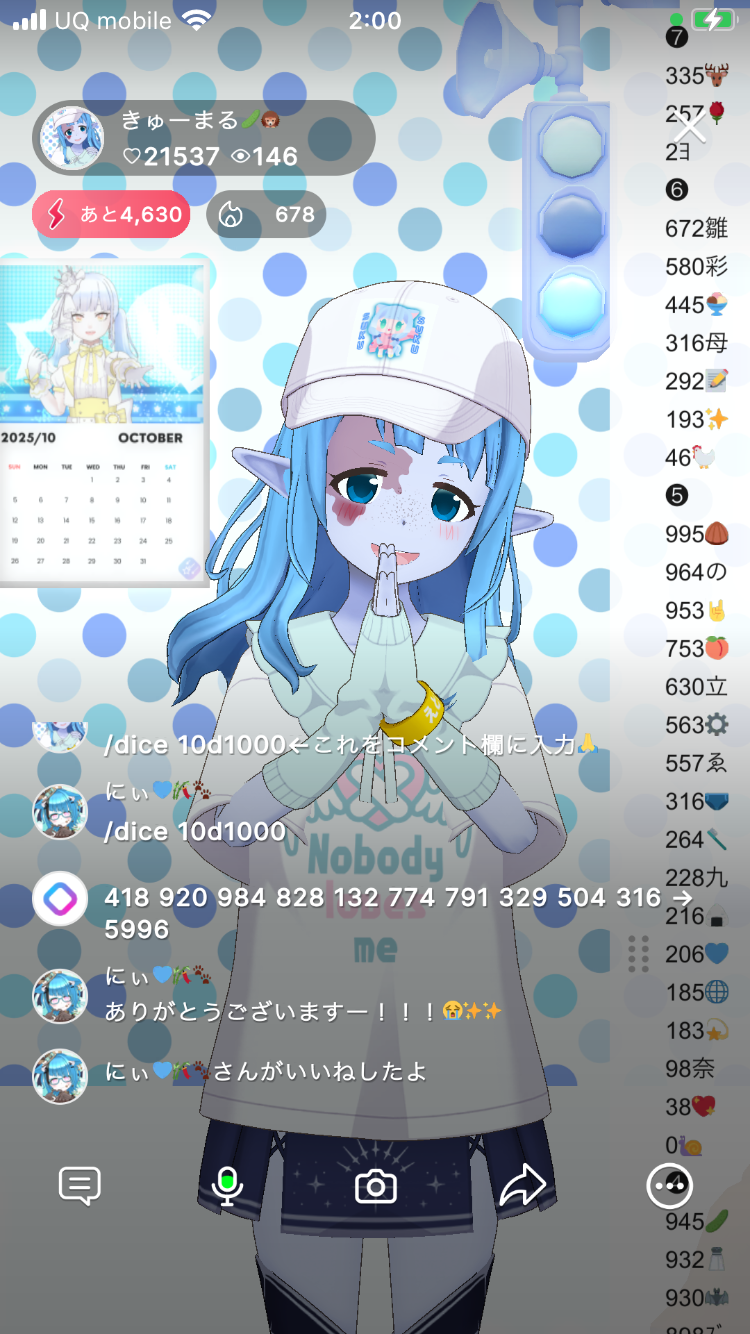Viewport: 750px width, 1334px height.
Task: Open the comment input icon
Action: (80, 1186)
